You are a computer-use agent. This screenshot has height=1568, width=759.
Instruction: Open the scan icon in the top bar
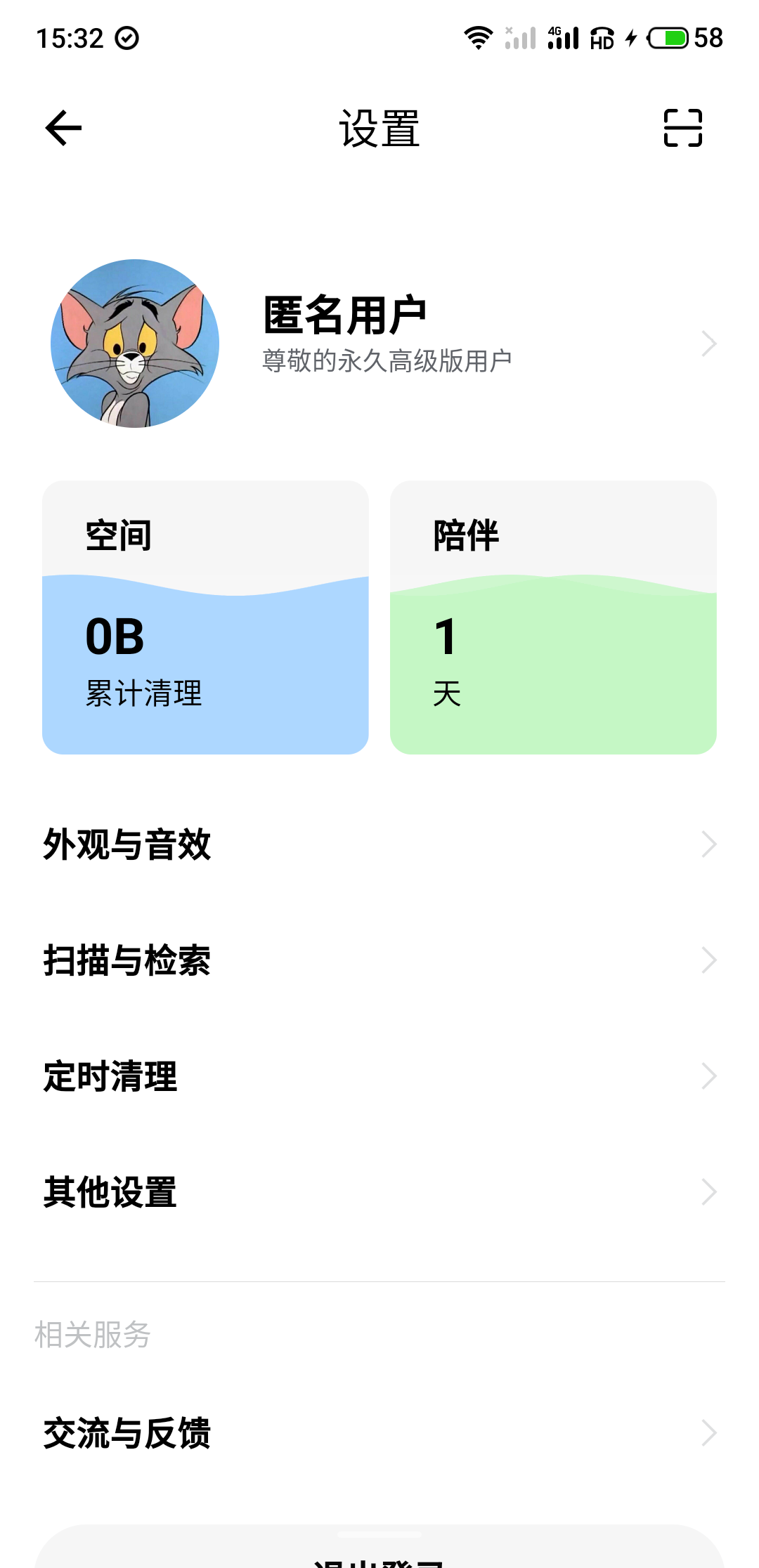pos(682,128)
